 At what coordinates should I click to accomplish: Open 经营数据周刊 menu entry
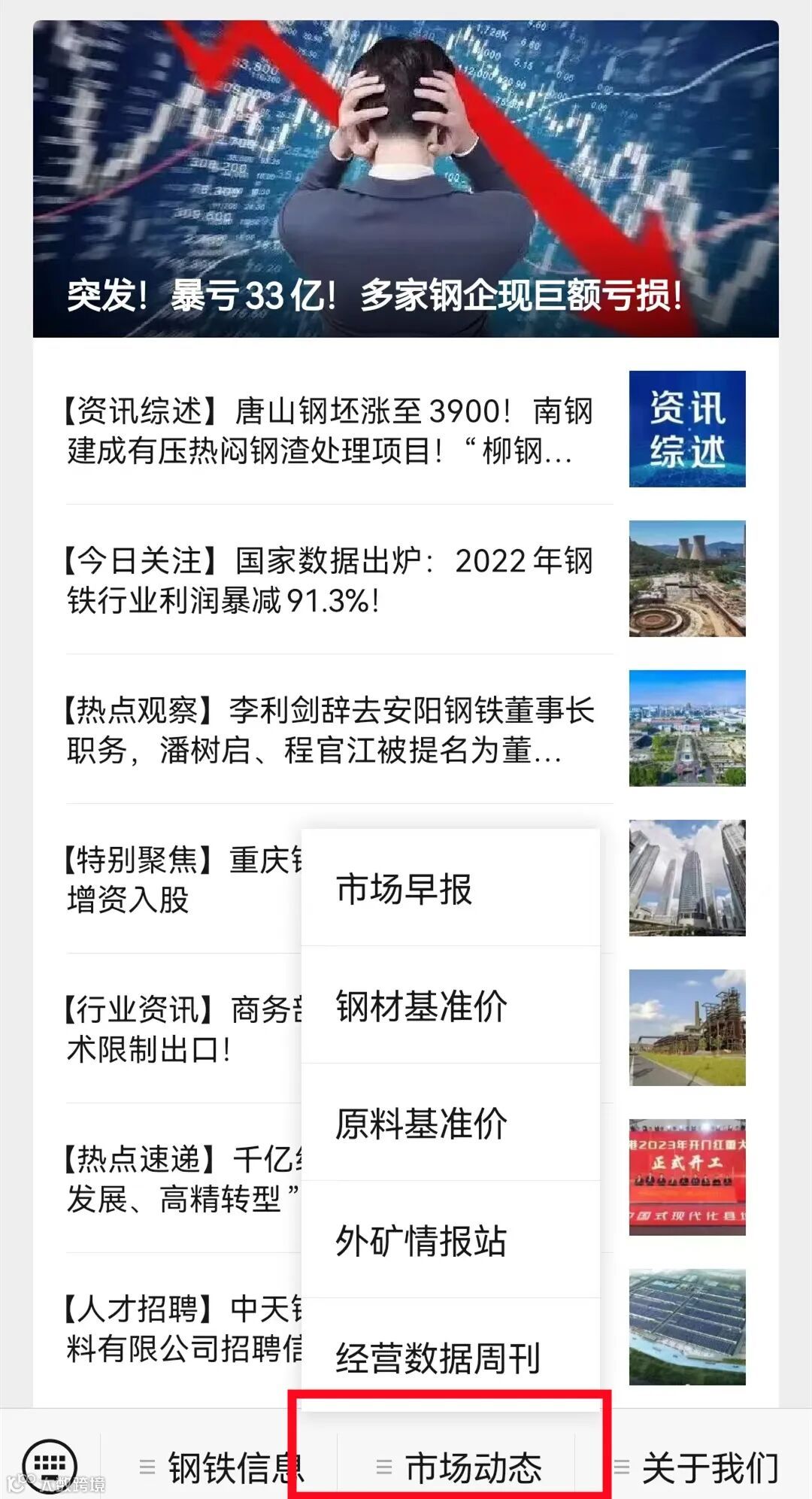pyautogui.click(x=450, y=1358)
